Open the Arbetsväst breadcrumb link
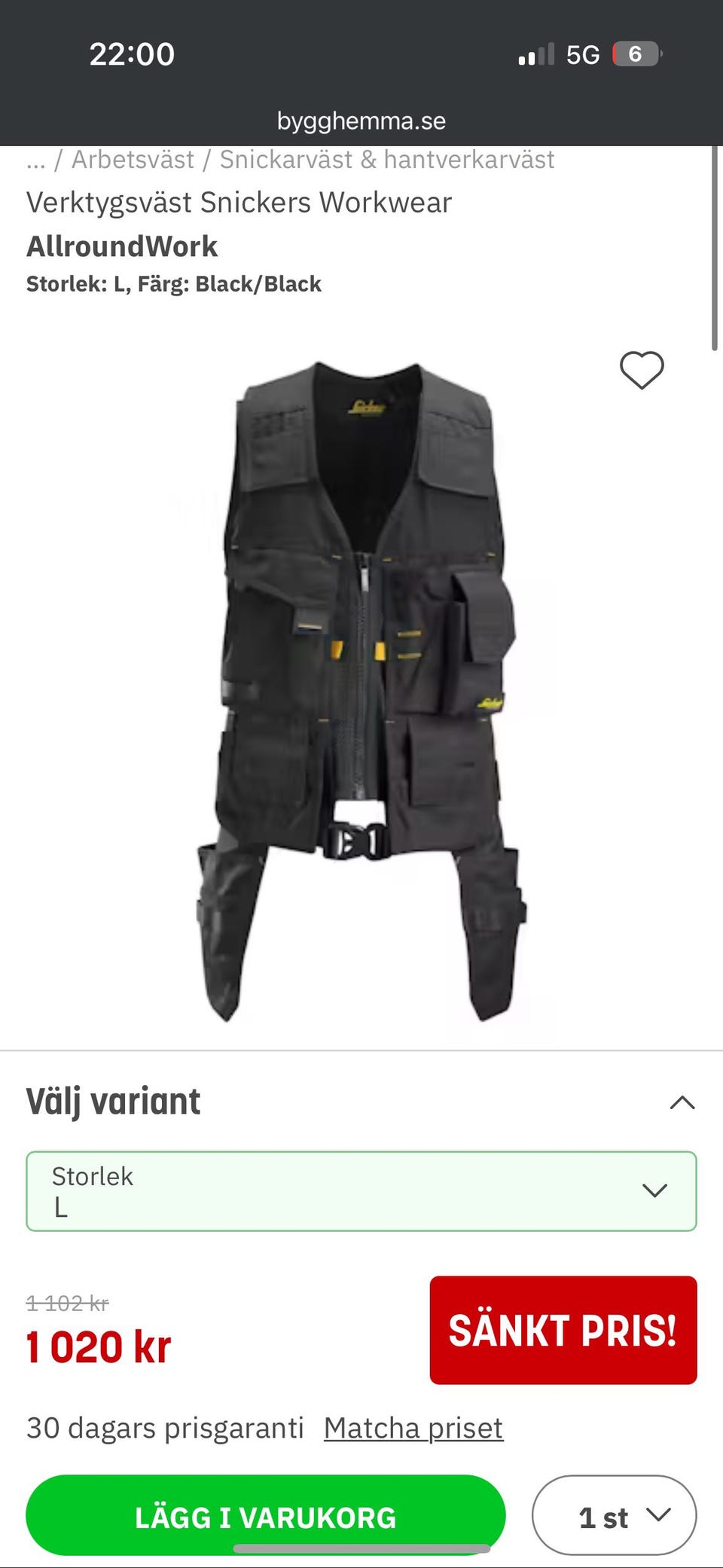The height and width of the screenshot is (1568, 723). click(x=133, y=160)
